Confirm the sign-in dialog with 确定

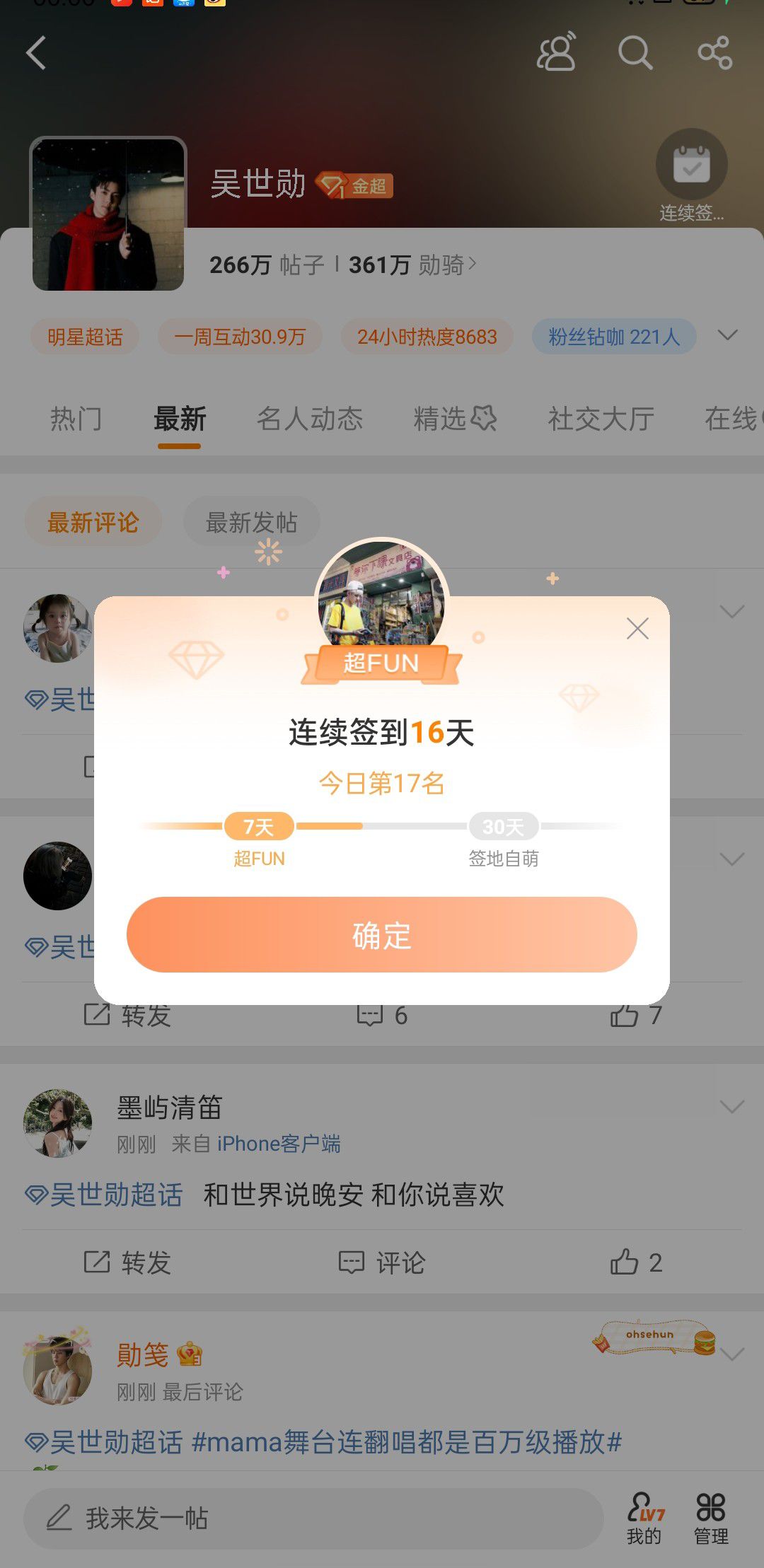pyautogui.click(x=381, y=935)
